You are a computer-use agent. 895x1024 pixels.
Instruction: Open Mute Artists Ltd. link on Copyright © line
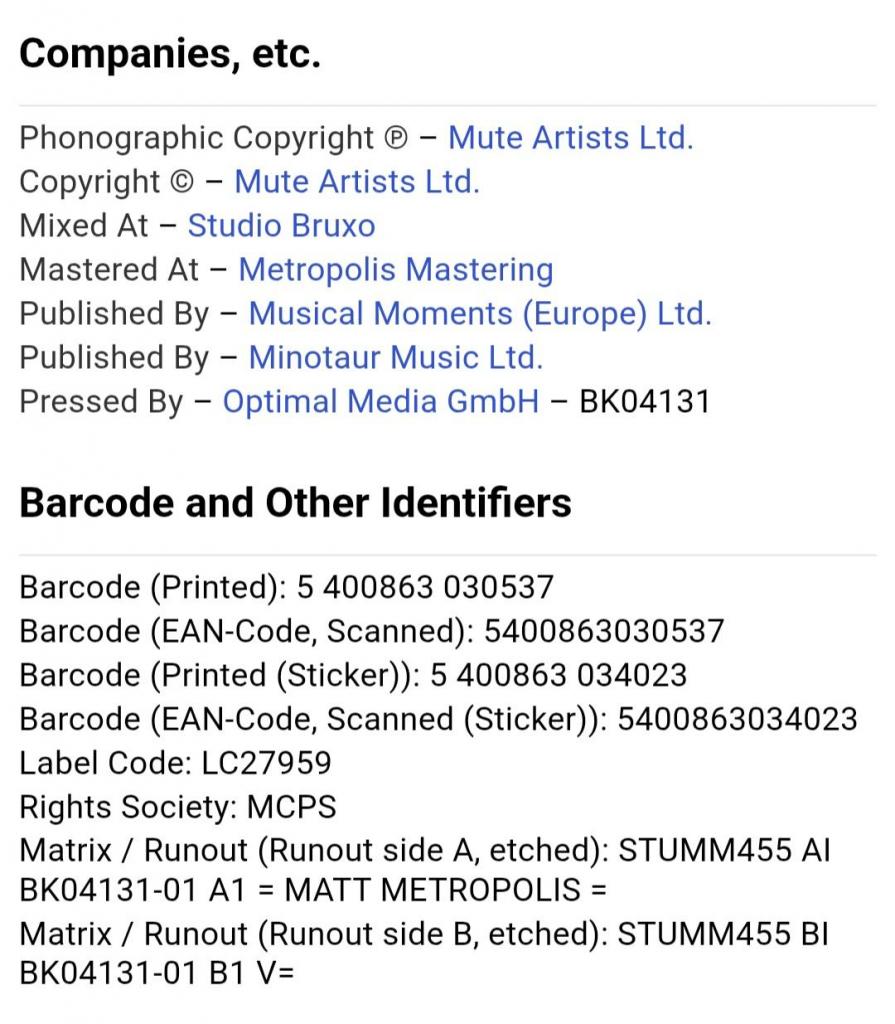coord(357,182)
